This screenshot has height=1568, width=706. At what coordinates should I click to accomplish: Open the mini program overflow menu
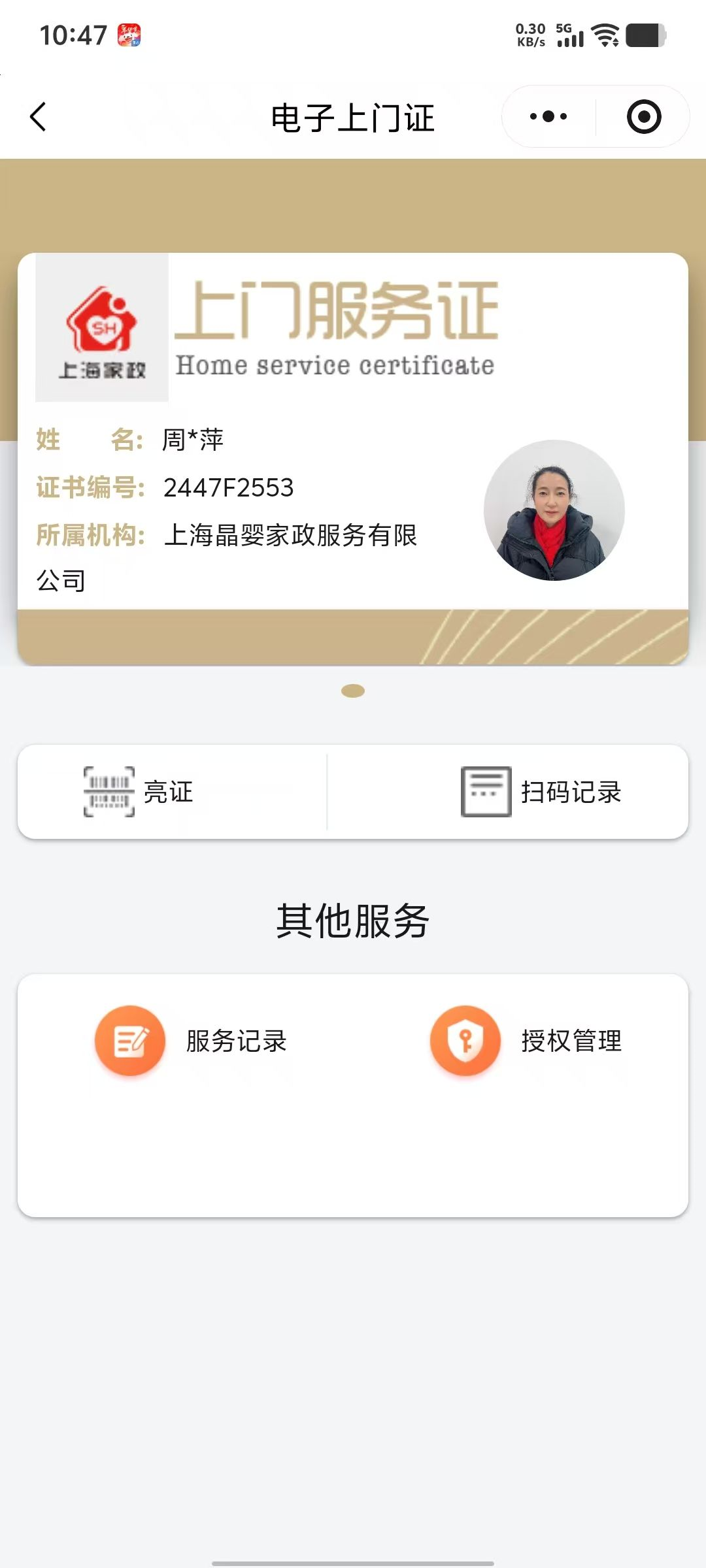point(548,117)
